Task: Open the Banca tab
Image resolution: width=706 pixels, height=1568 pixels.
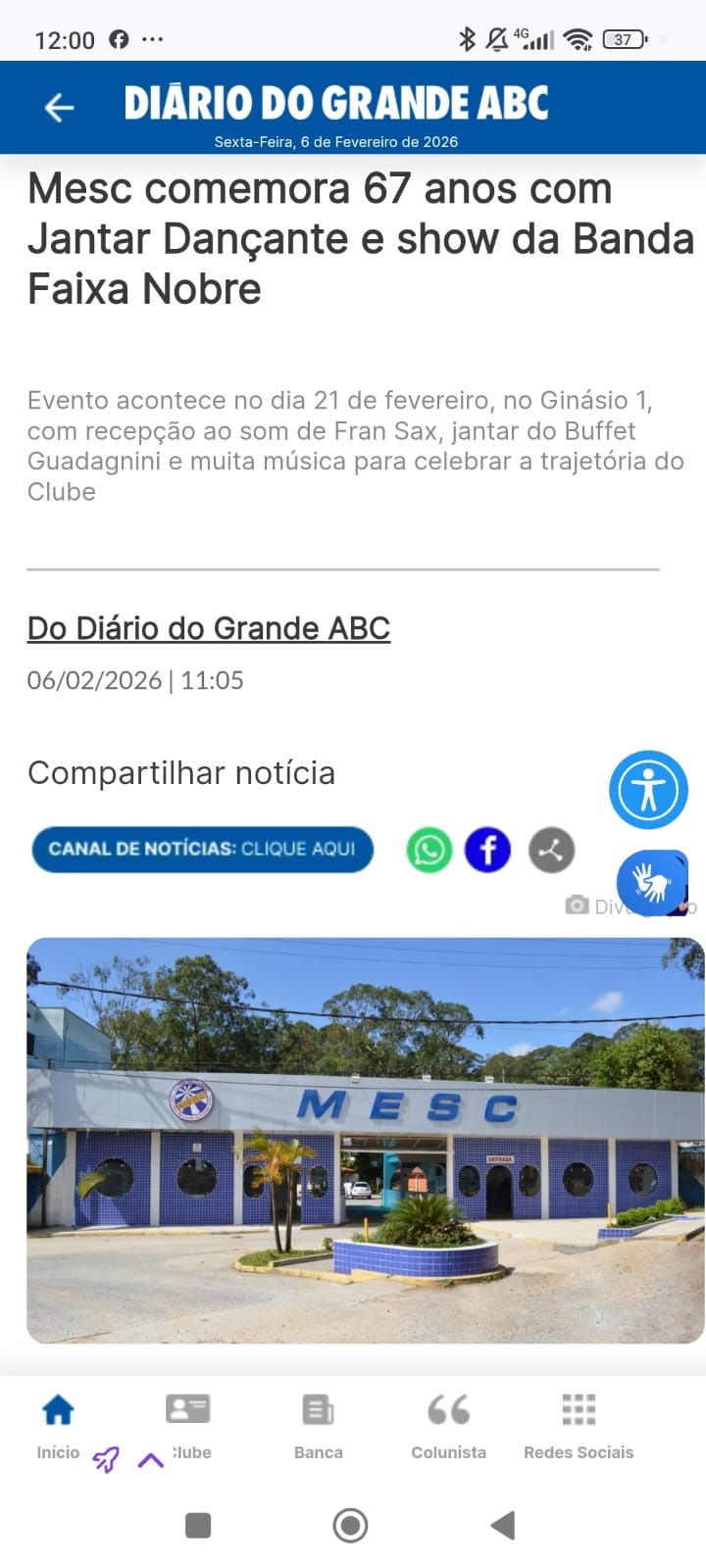Action: (319, 1424)
